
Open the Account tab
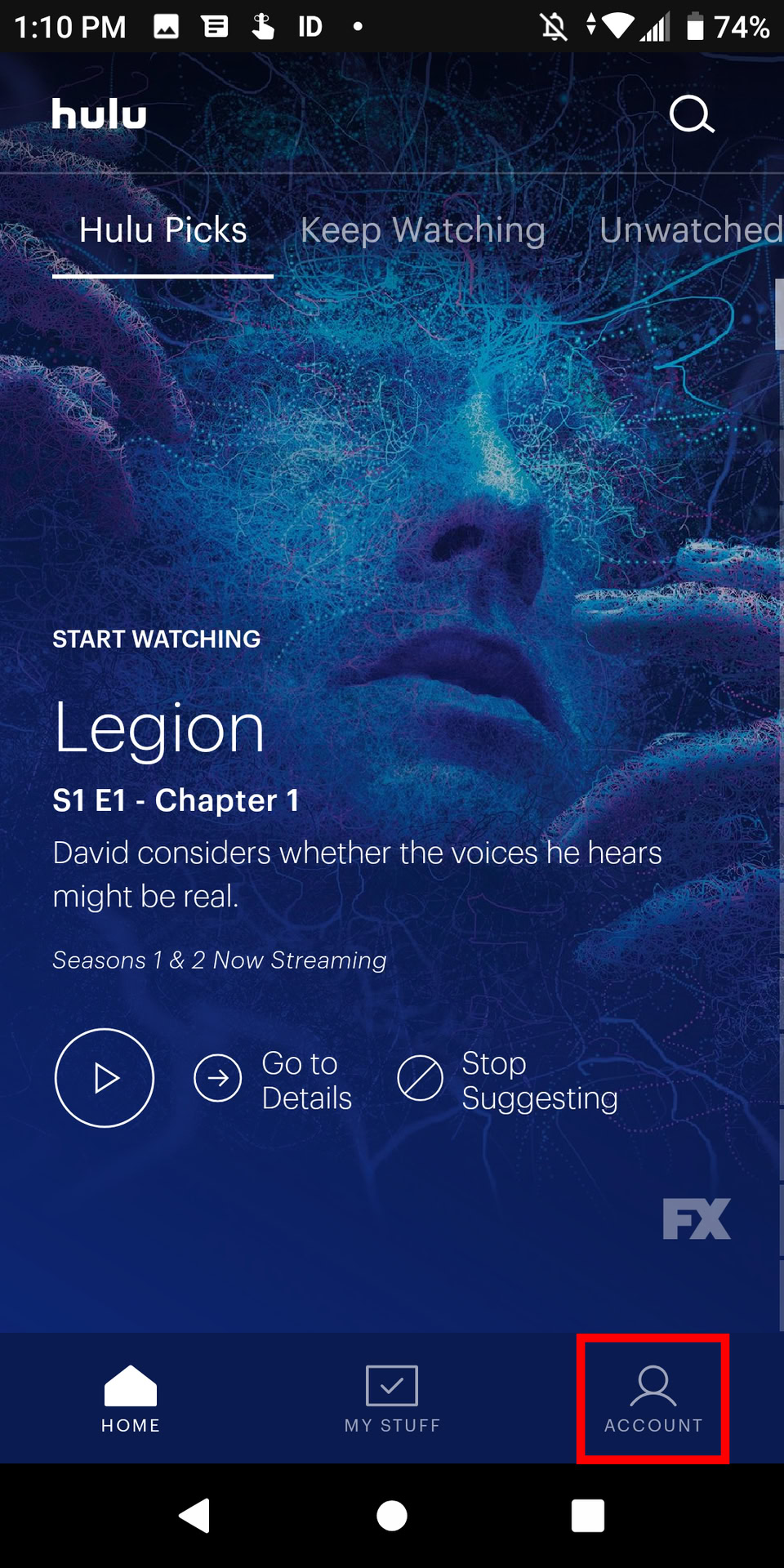653,1398
